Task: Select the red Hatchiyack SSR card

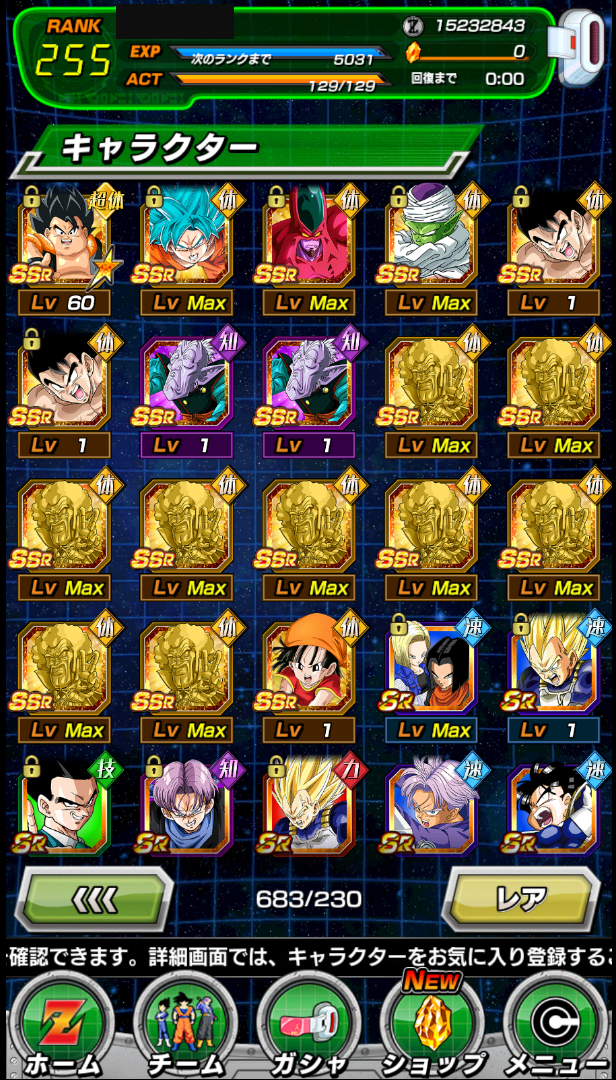Action: click(309, 252)
